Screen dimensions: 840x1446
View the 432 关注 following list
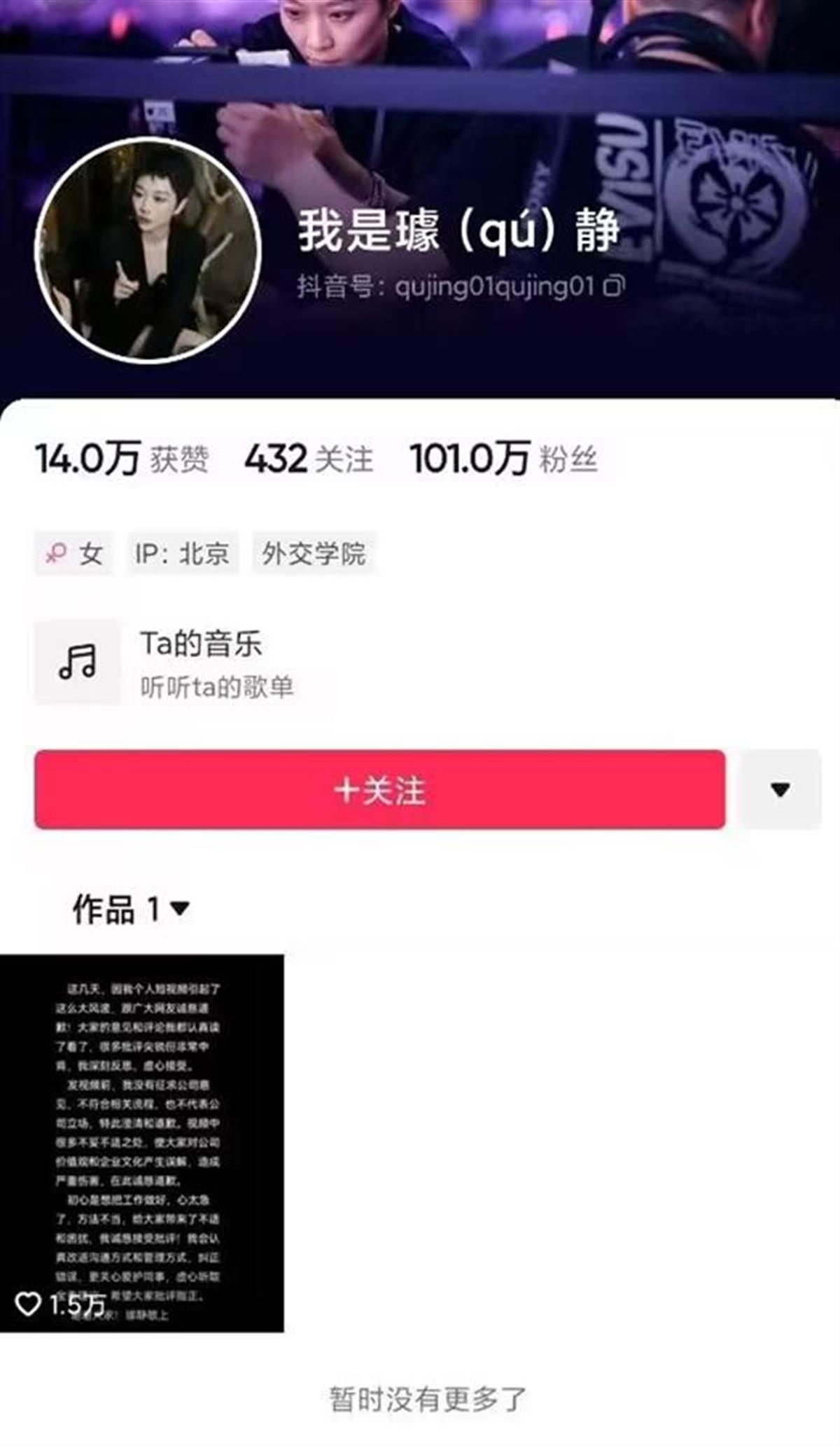point(309,459)
